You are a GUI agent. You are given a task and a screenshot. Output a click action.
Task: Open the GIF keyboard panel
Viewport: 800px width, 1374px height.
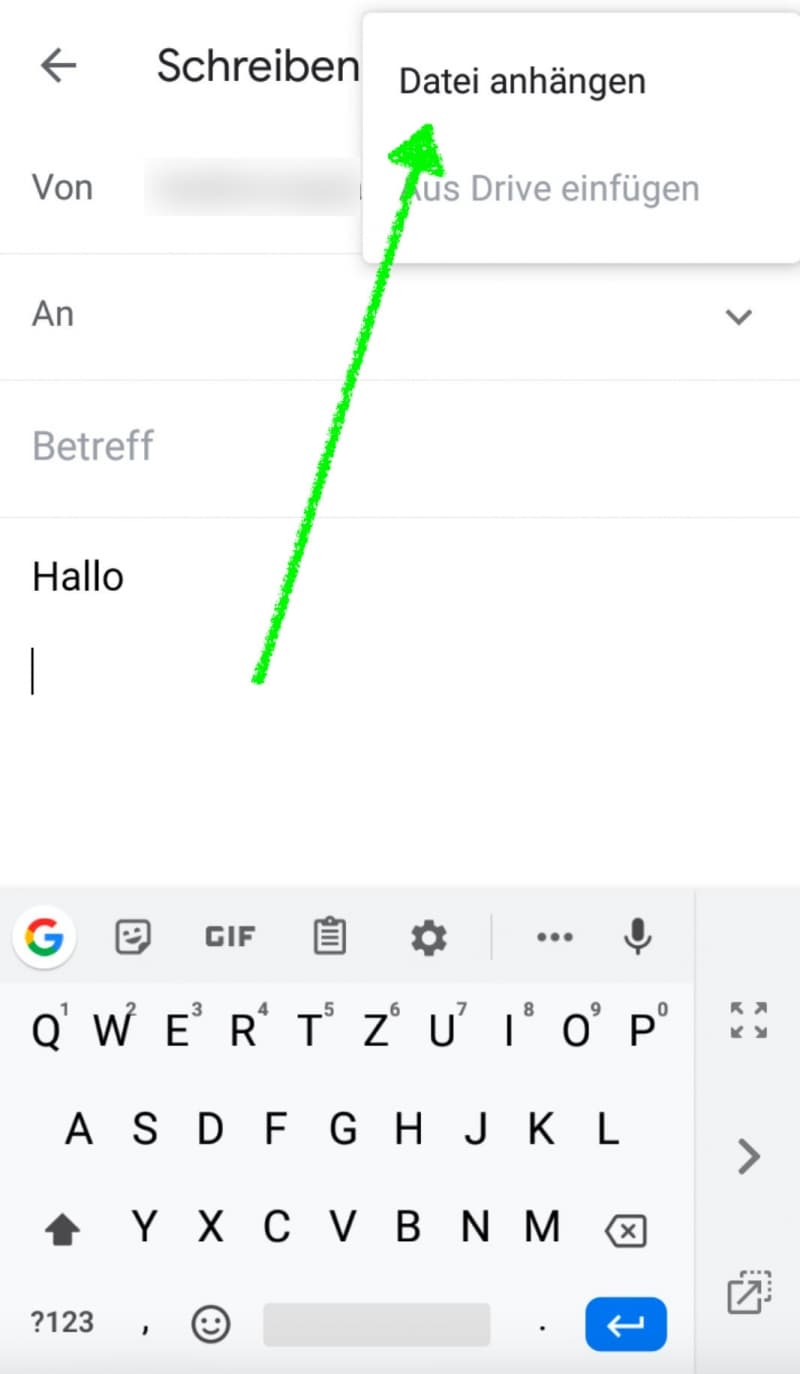coord(230,937)
